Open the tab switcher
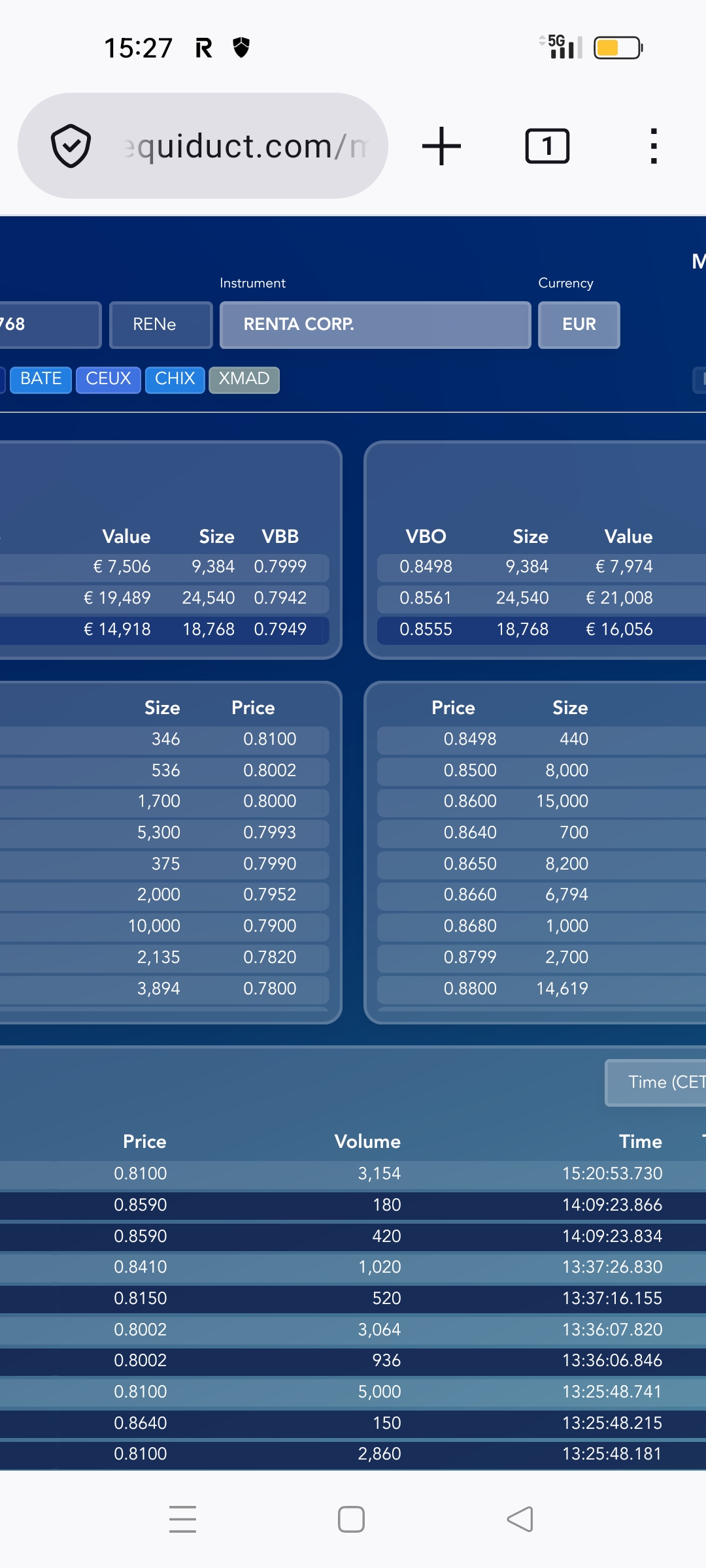Screen dimensions: 706x1568 (547, 146)
